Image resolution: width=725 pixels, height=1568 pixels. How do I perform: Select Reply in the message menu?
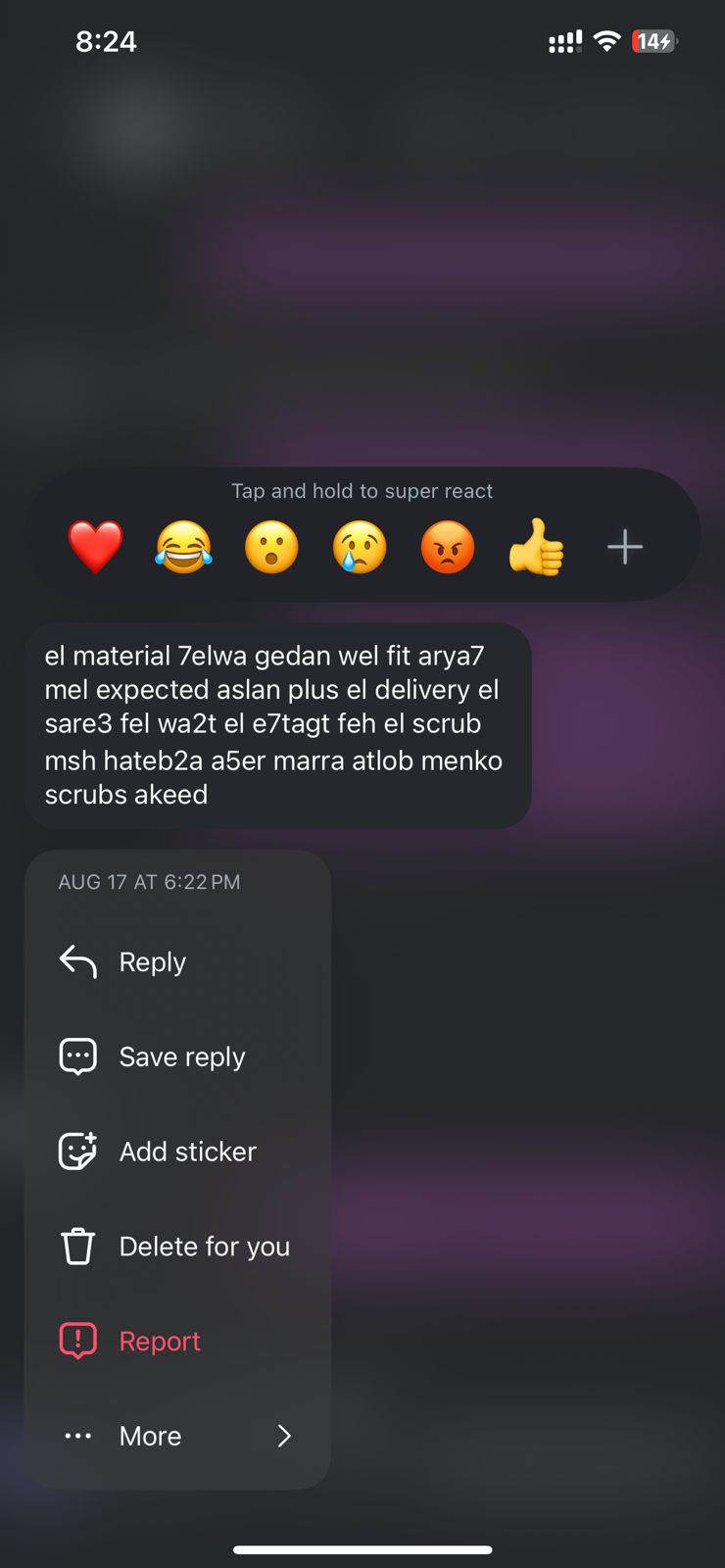pyautogui.click(x=152, y=962)
